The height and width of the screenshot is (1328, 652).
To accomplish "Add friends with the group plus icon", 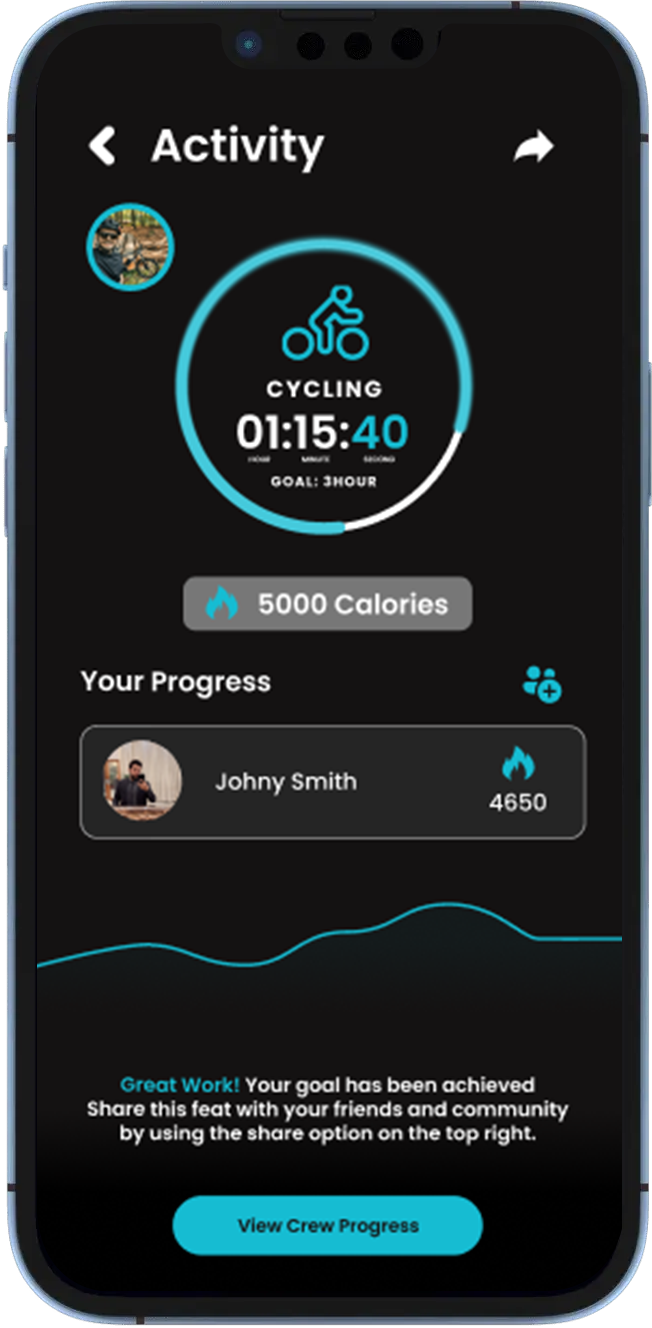I will click(x=543, y=684).
